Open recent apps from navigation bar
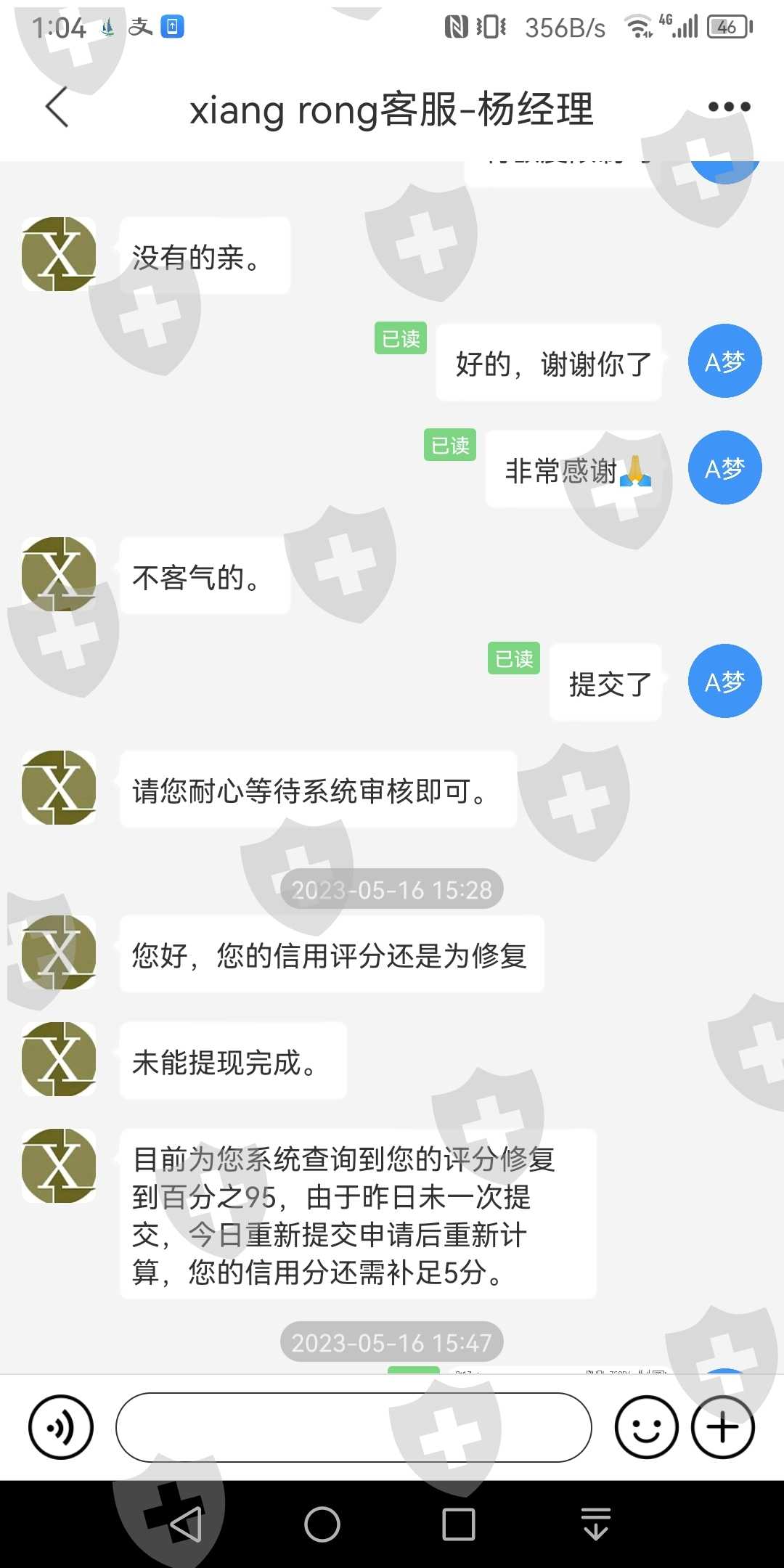 459,1524
